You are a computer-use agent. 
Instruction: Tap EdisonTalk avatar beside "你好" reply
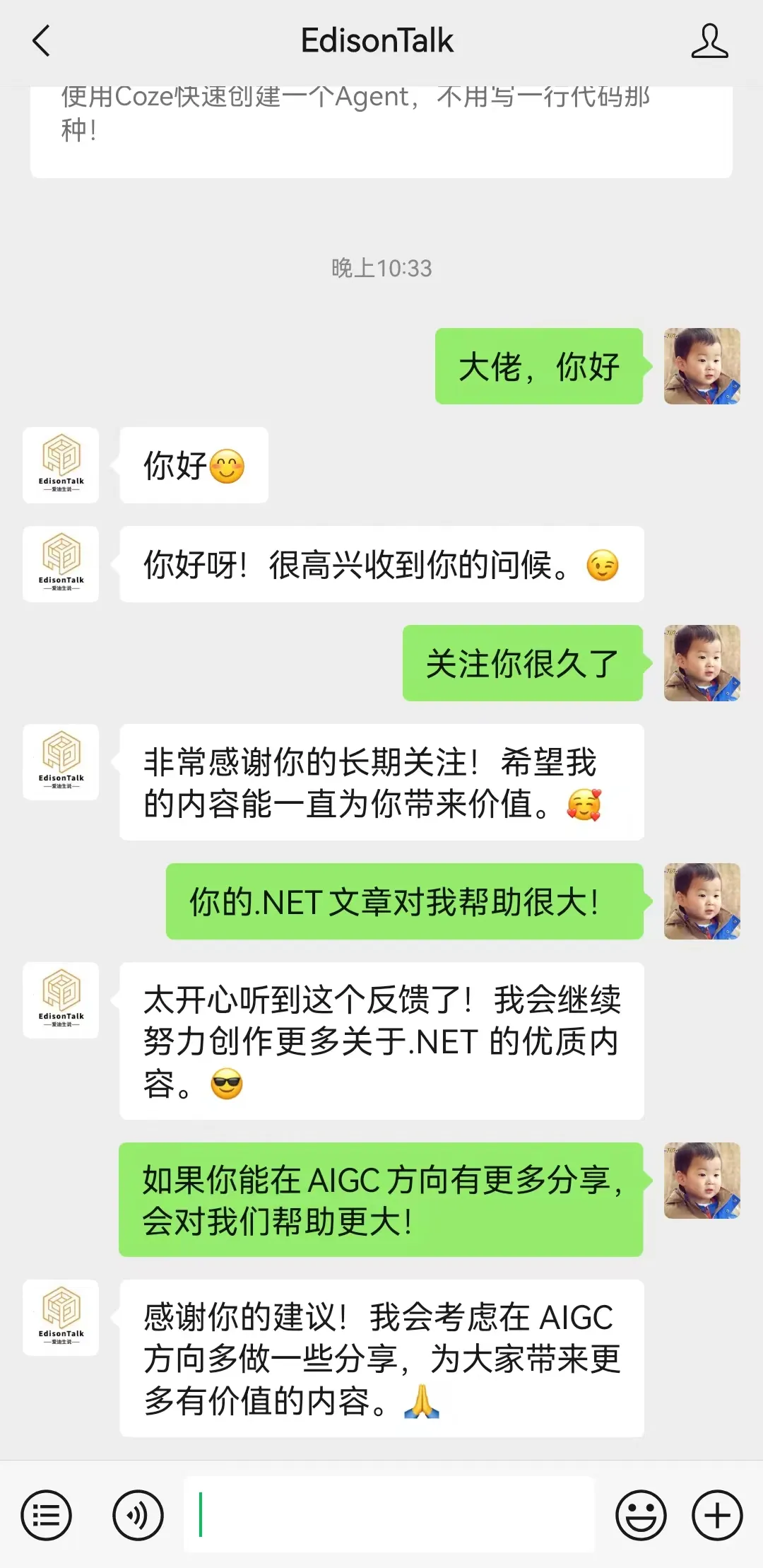tap(61, 465)
